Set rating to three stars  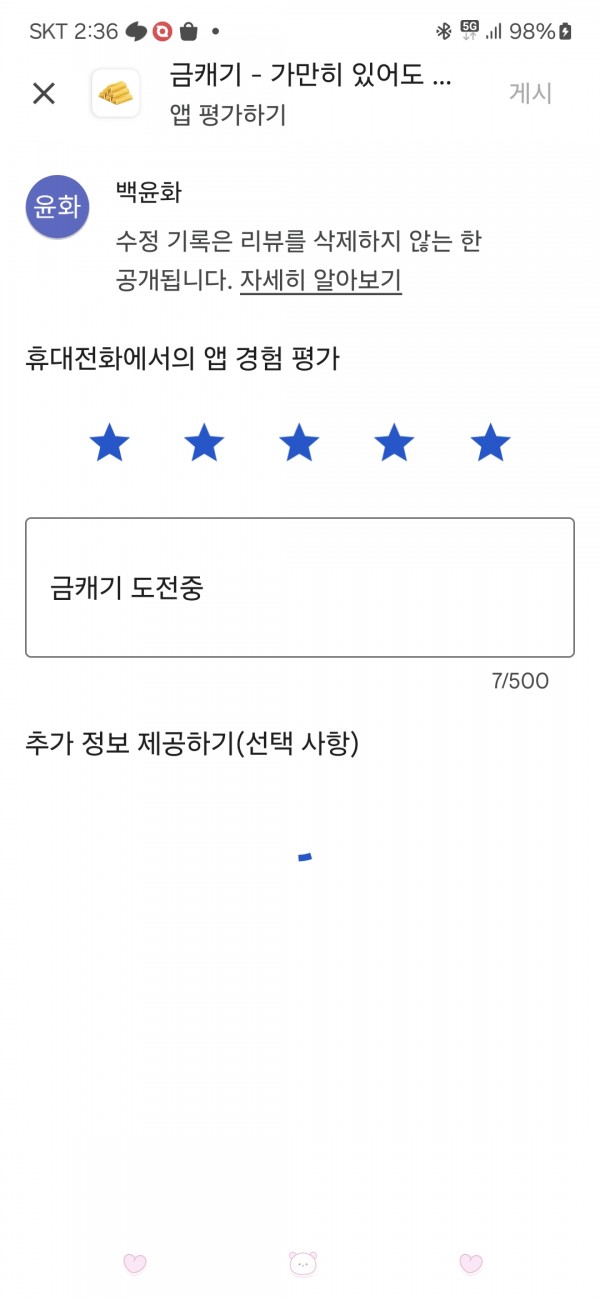299,442
